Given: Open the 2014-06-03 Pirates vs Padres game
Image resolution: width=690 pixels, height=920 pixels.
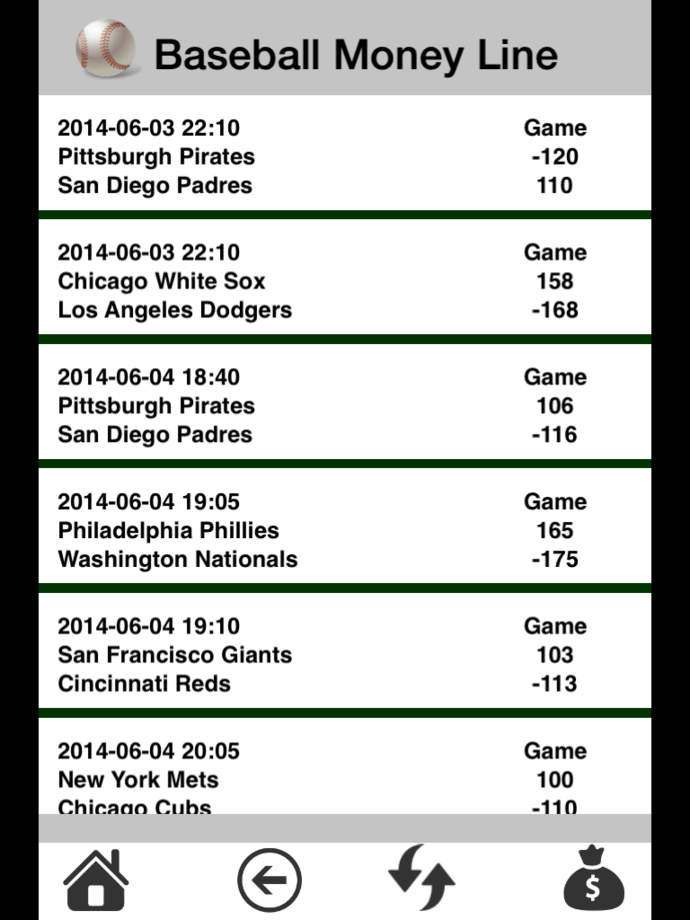Looking at the screenshot, I should pyautogui.click(x=344, y=156).
